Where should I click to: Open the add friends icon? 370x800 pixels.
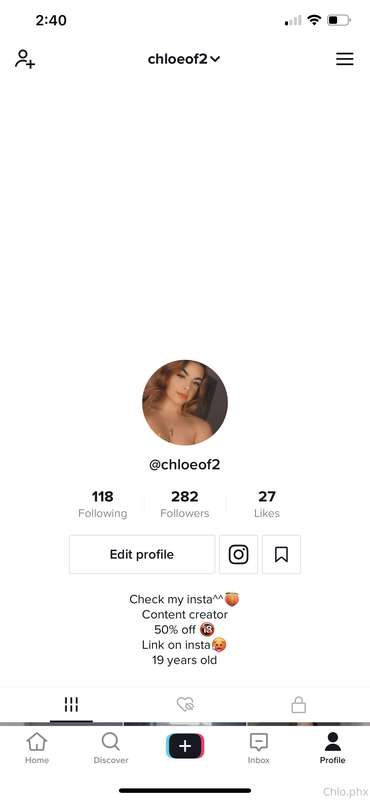pos(24,59)
